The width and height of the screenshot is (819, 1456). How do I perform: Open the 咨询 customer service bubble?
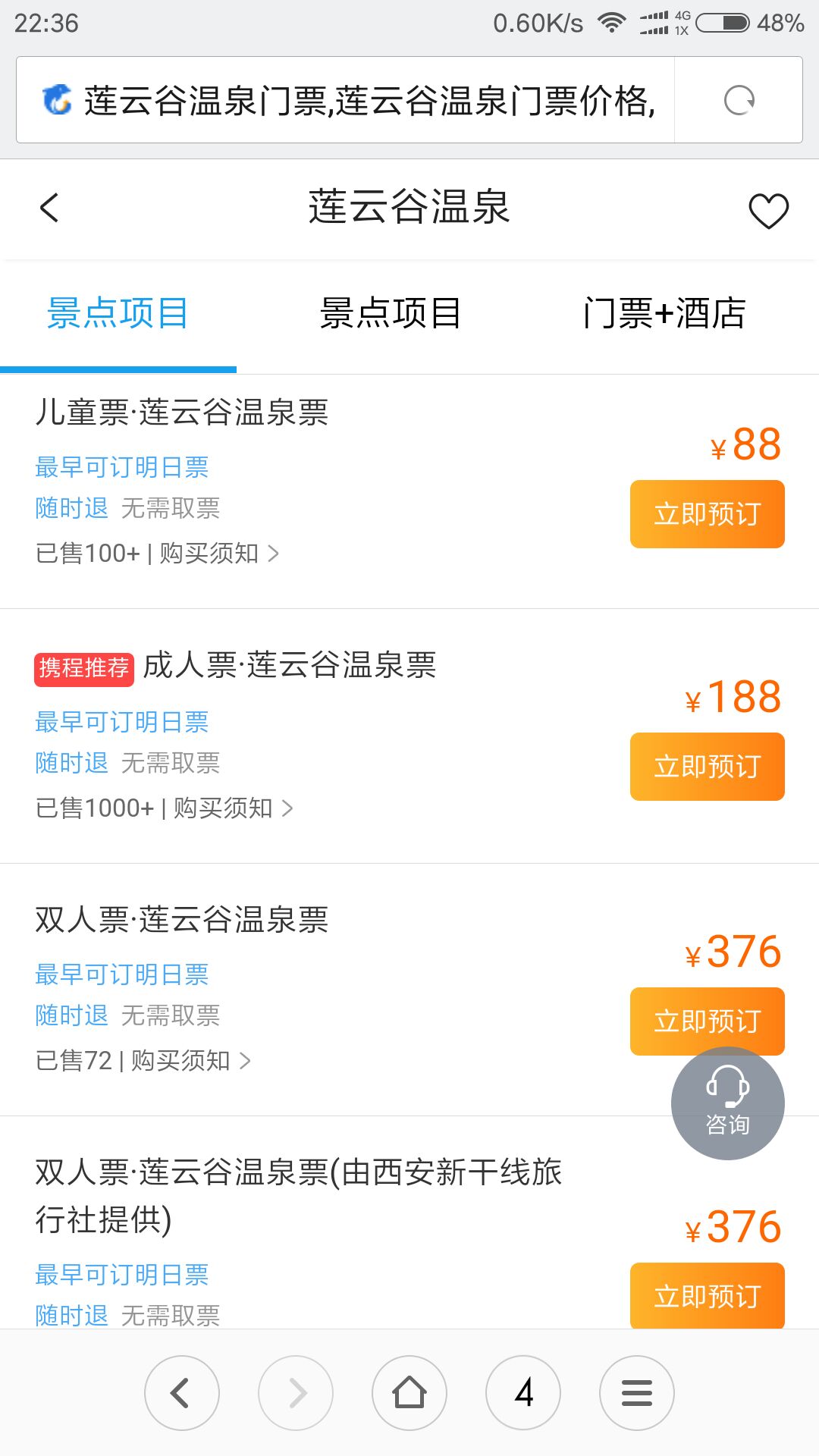(x=728, y=1103)
